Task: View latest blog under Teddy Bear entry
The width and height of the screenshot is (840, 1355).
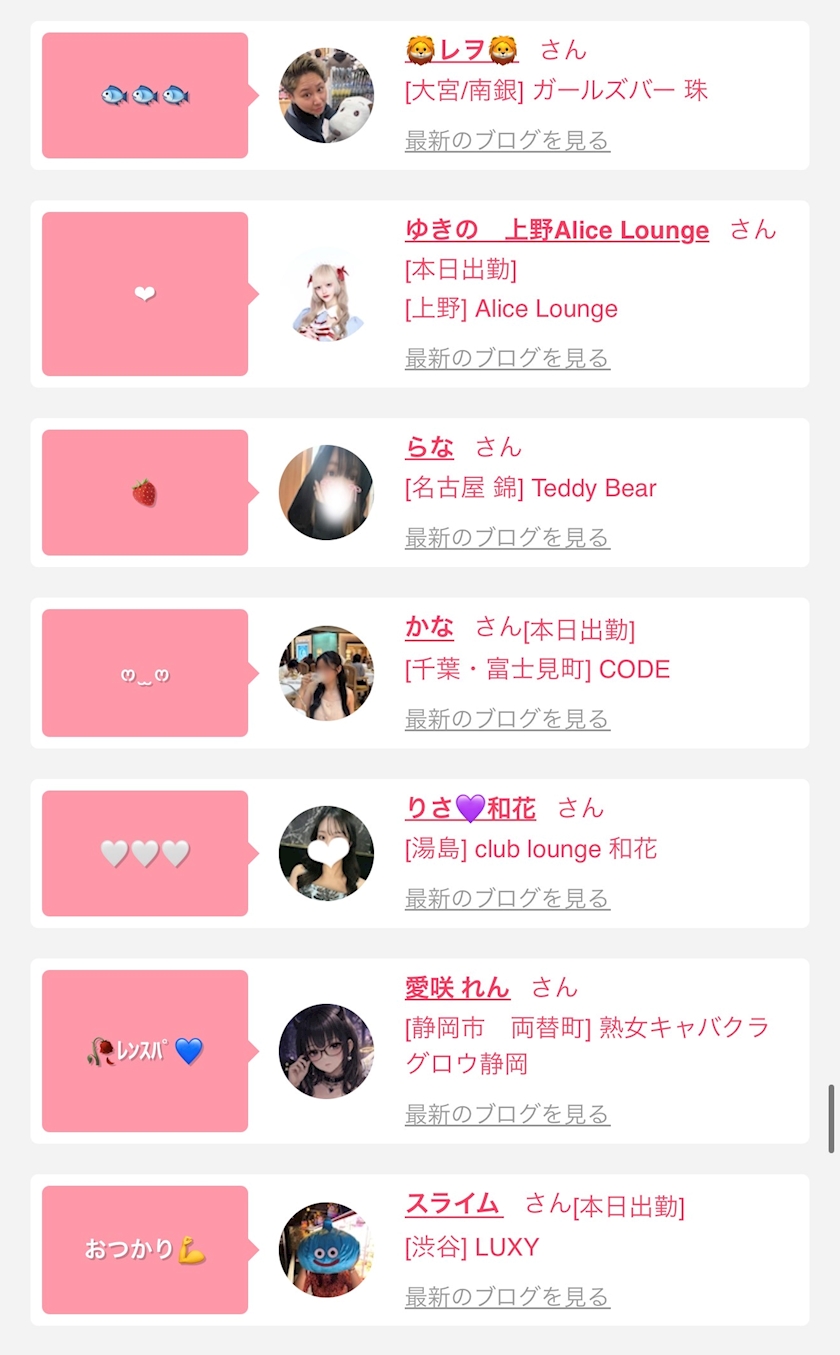Action: coord(507,538)
